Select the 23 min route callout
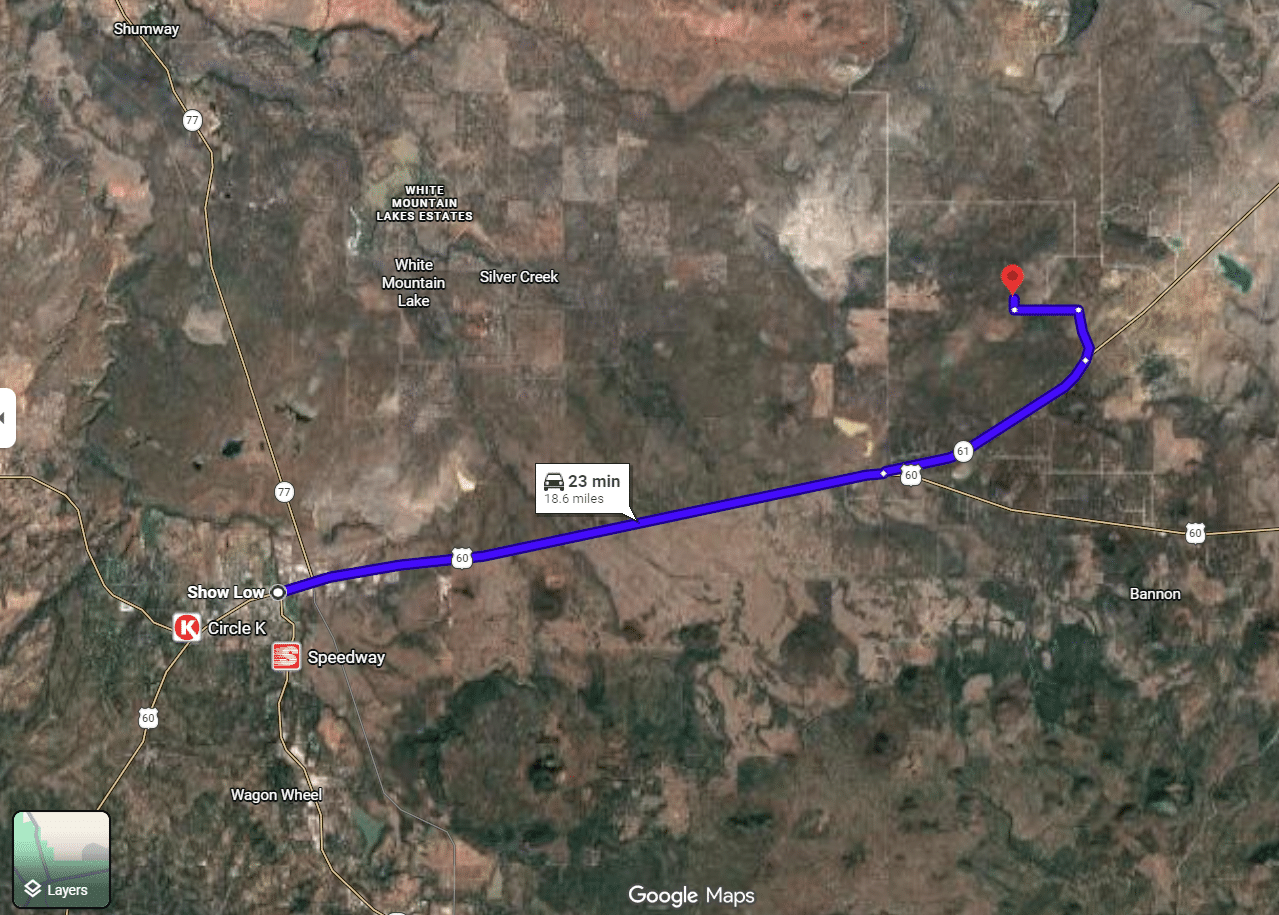The height and width of the screenshot is (915, 1279). click(585, 488)
